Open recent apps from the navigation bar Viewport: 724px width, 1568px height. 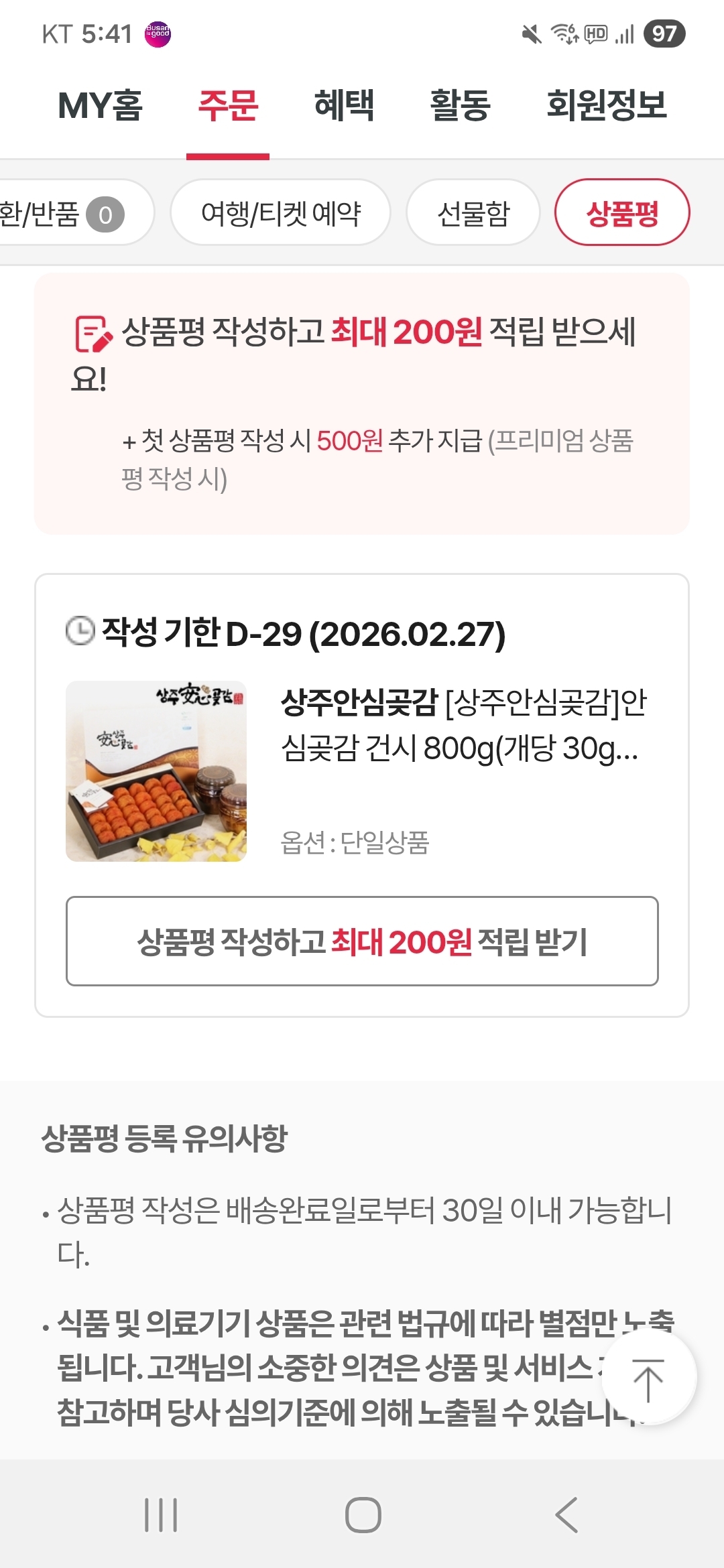point(161,1514)
